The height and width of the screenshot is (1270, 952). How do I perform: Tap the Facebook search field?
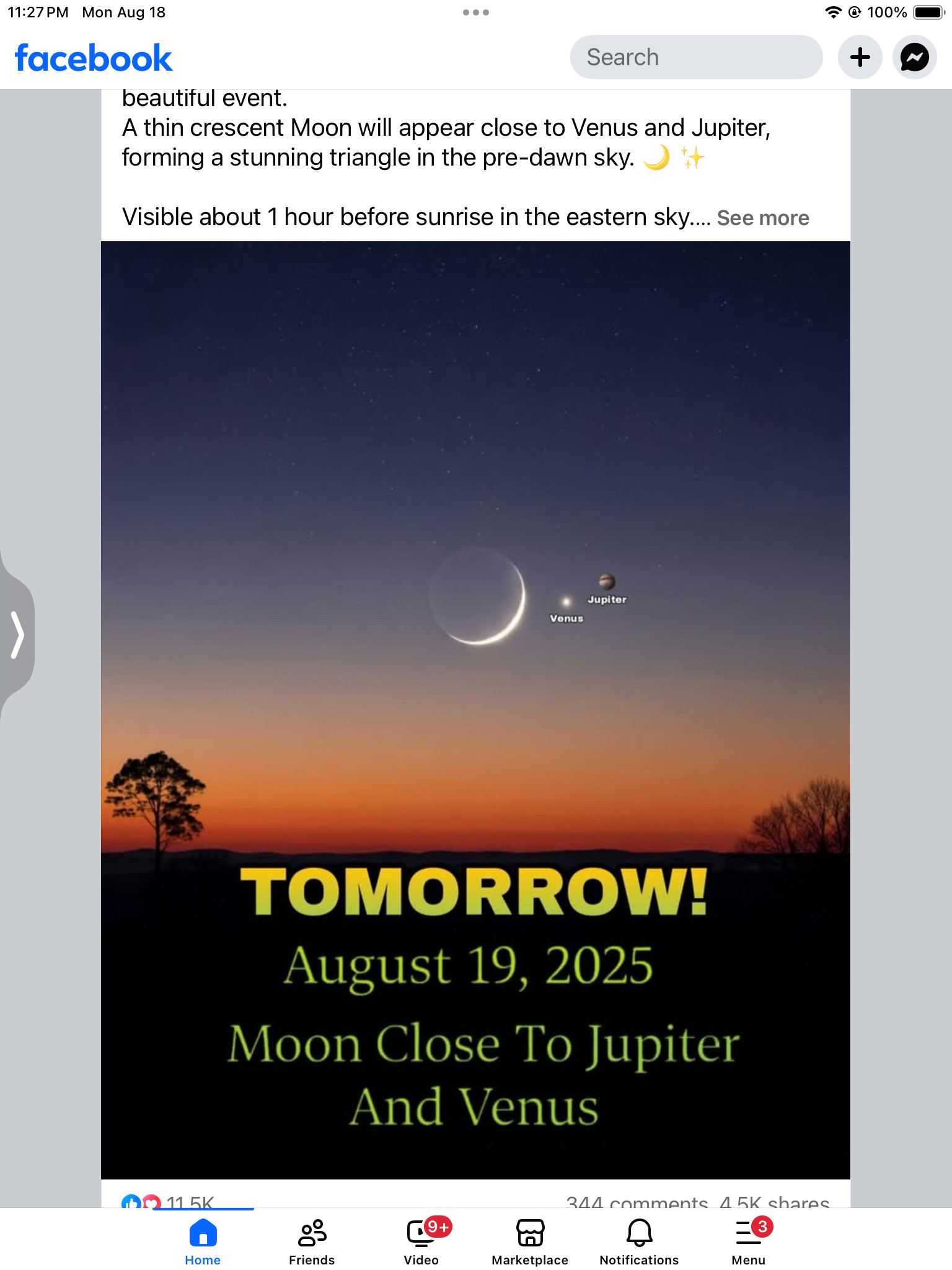[x=695, y=57]
